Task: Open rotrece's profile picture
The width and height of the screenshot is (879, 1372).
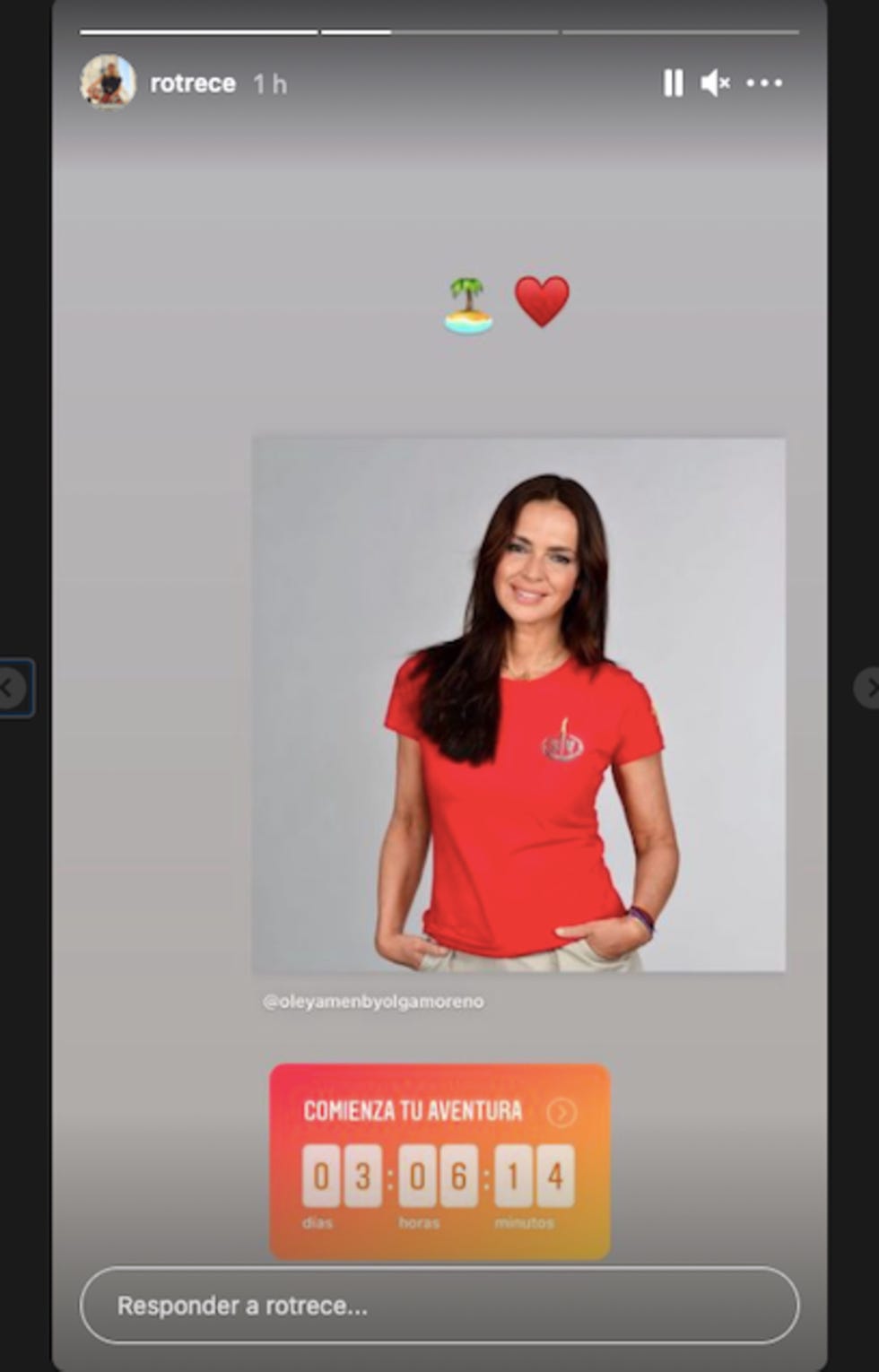Action: point(108,82)
